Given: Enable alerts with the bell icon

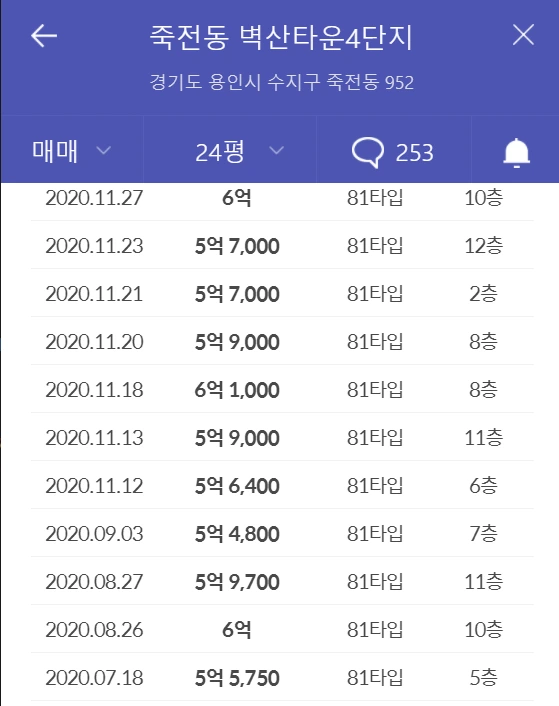Looking at the screenshot, I should (516, 153).
